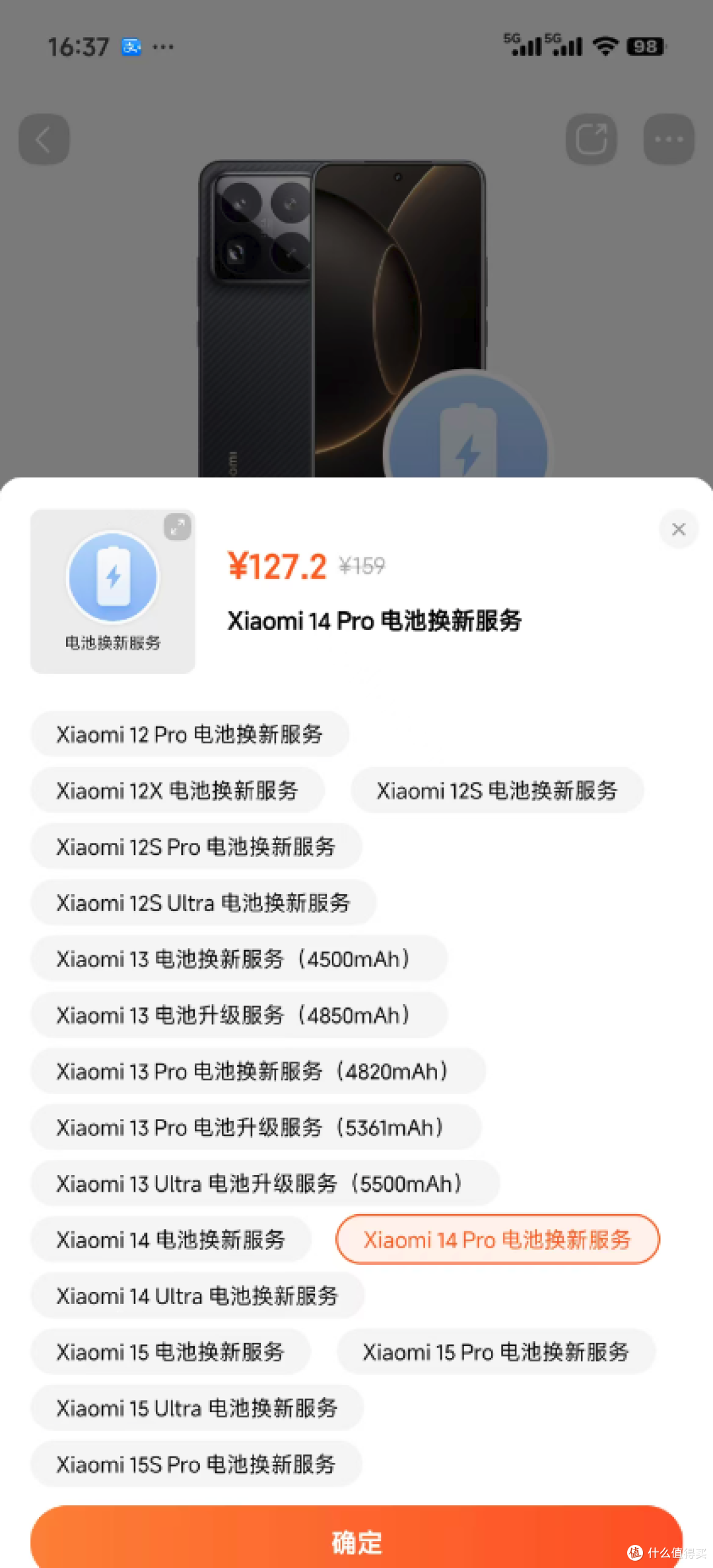Close the battery service options sheet

[x=679, y=529]
